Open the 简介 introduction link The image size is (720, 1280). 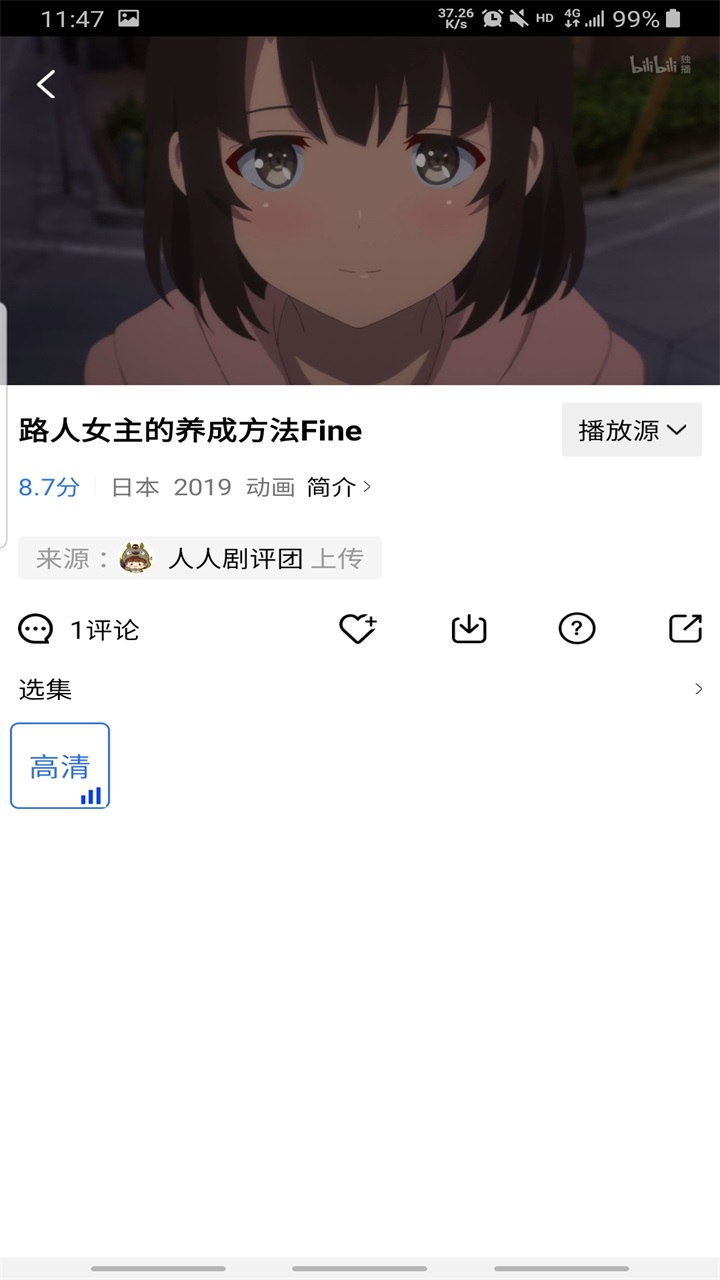(339, 487)
